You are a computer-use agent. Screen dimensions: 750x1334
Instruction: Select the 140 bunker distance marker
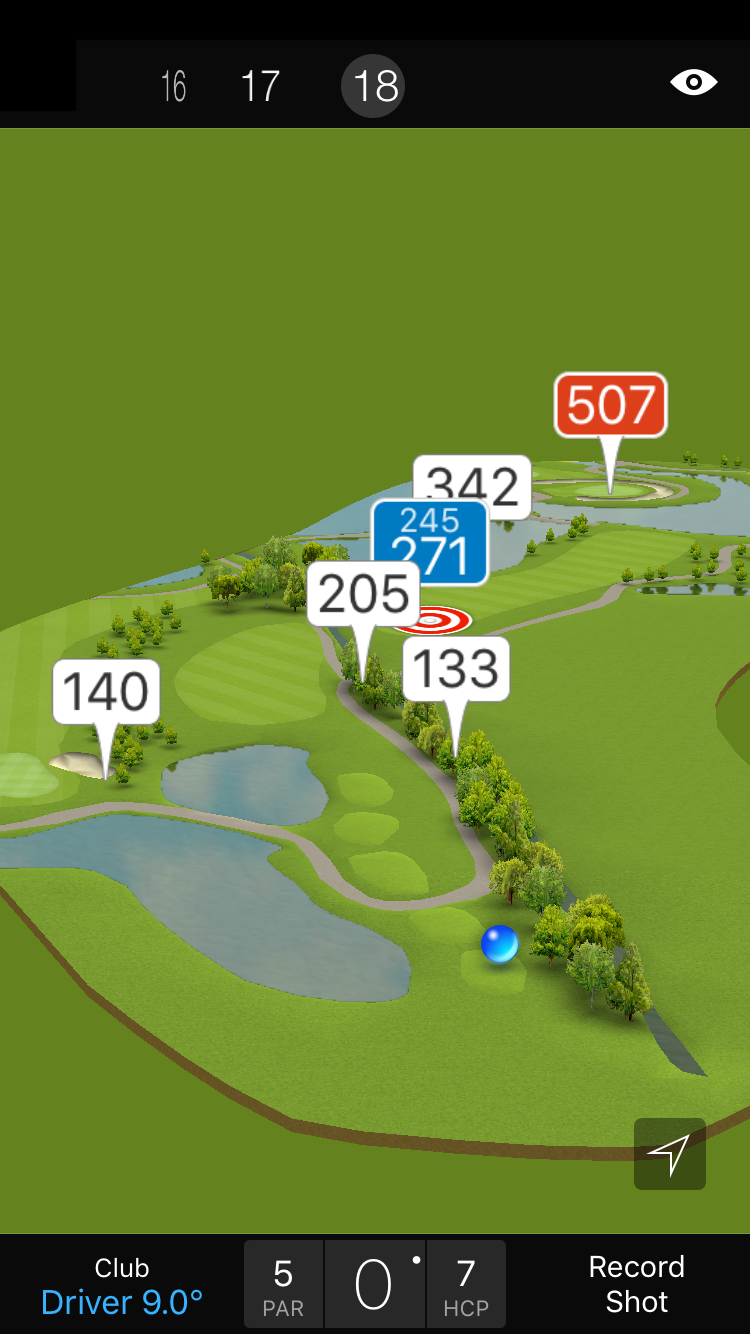pyautogui.click(x=106, y=692)
